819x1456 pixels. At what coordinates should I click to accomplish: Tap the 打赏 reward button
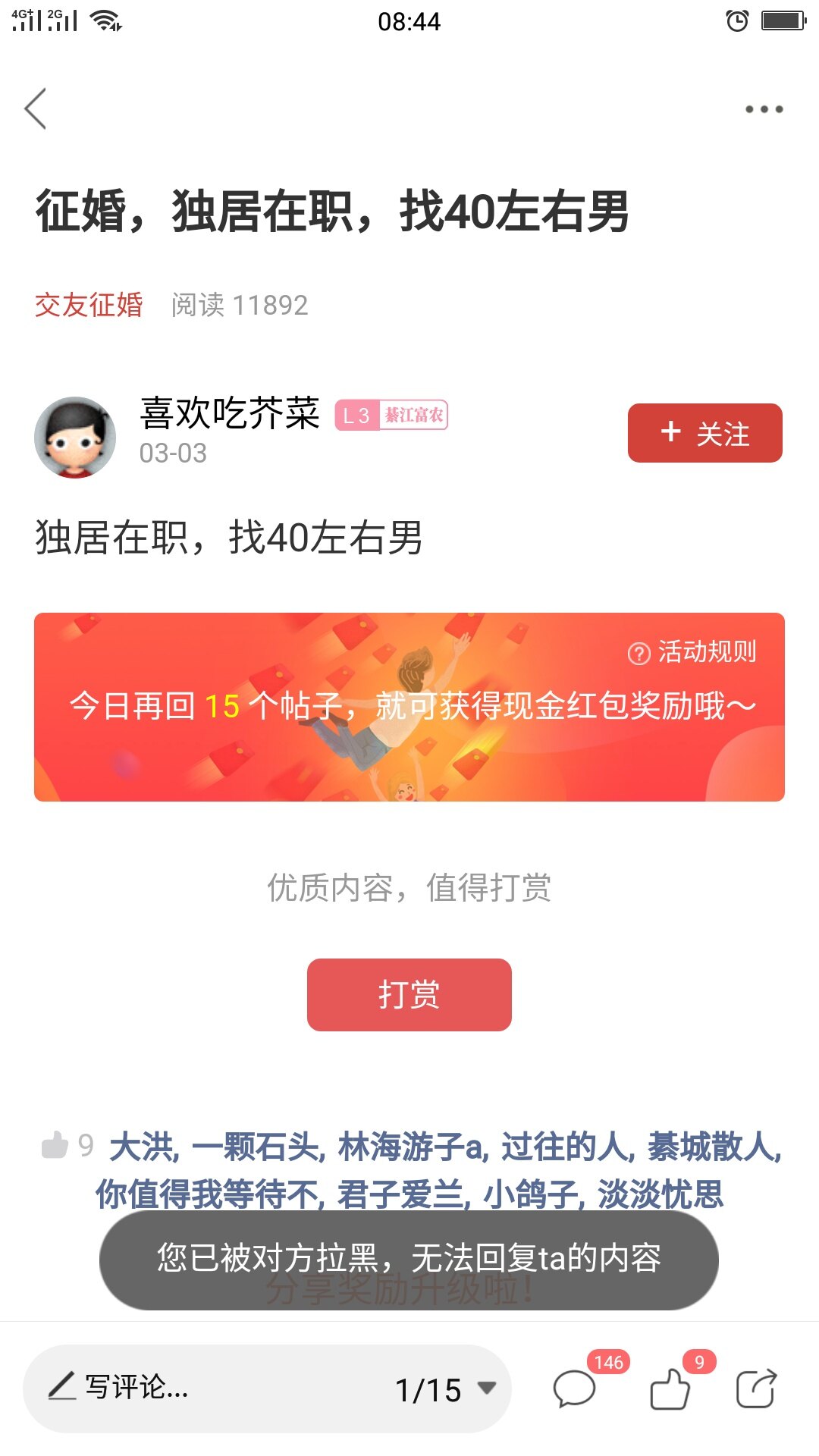pyautogui.click(x=409, y=994)
